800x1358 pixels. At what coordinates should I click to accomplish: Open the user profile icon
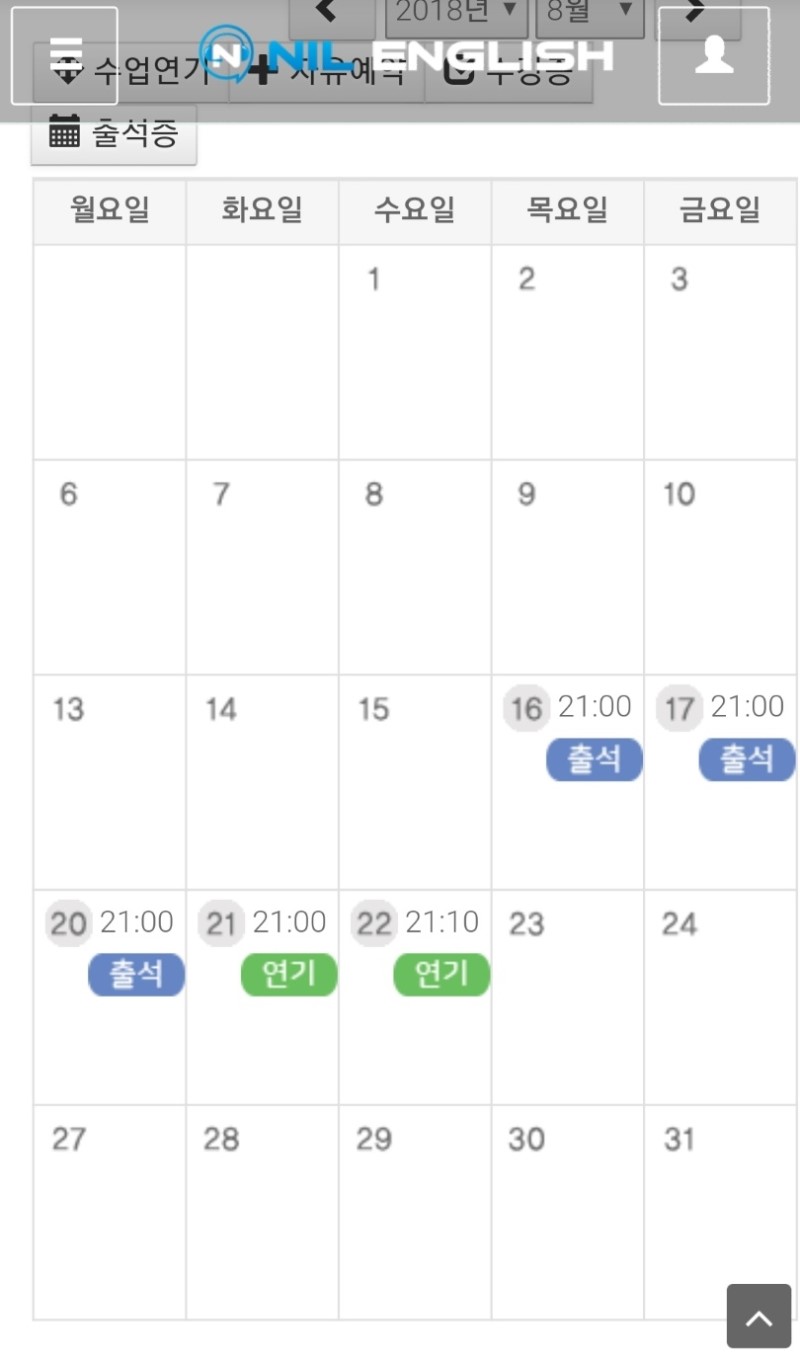714,56
